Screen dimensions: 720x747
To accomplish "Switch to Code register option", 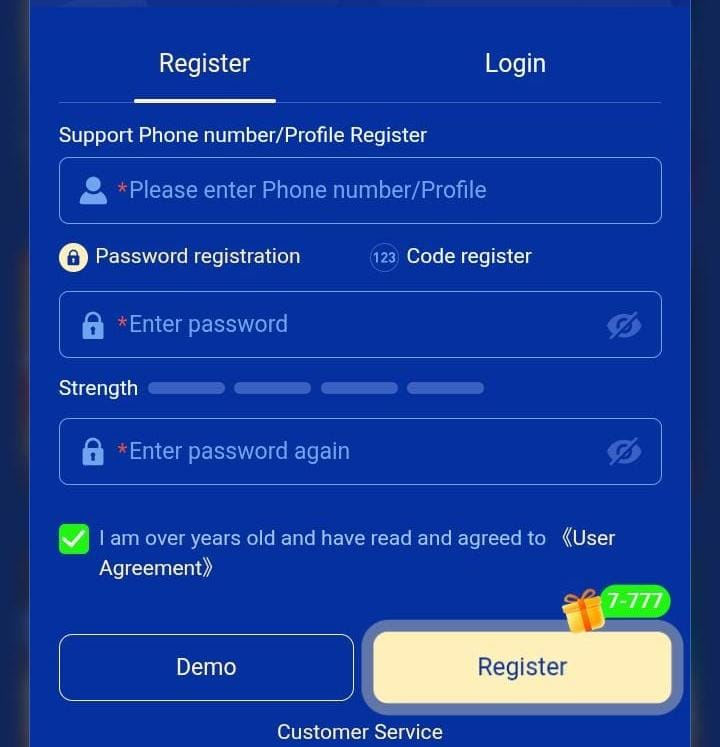I will [x=451, y=257].
